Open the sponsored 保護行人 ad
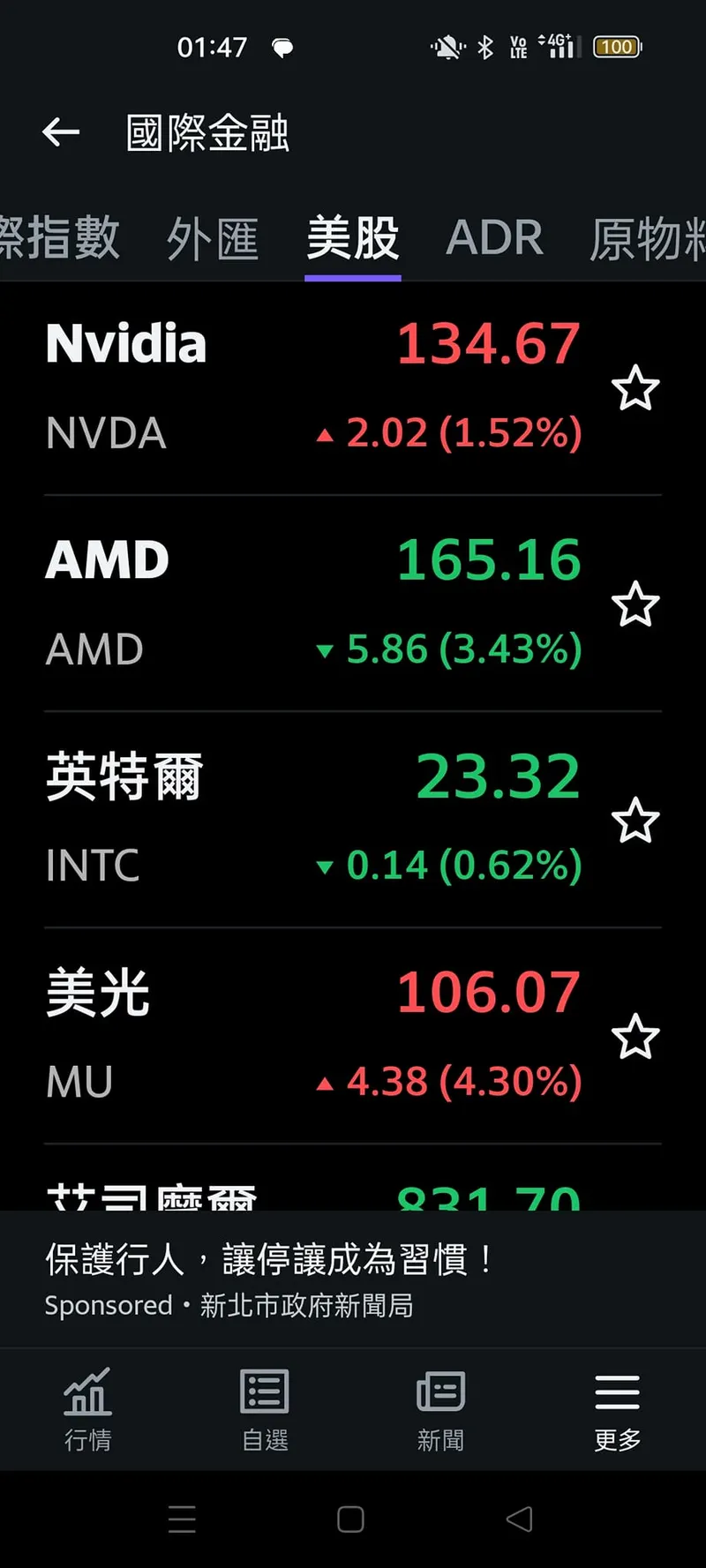 [353, 1279]
